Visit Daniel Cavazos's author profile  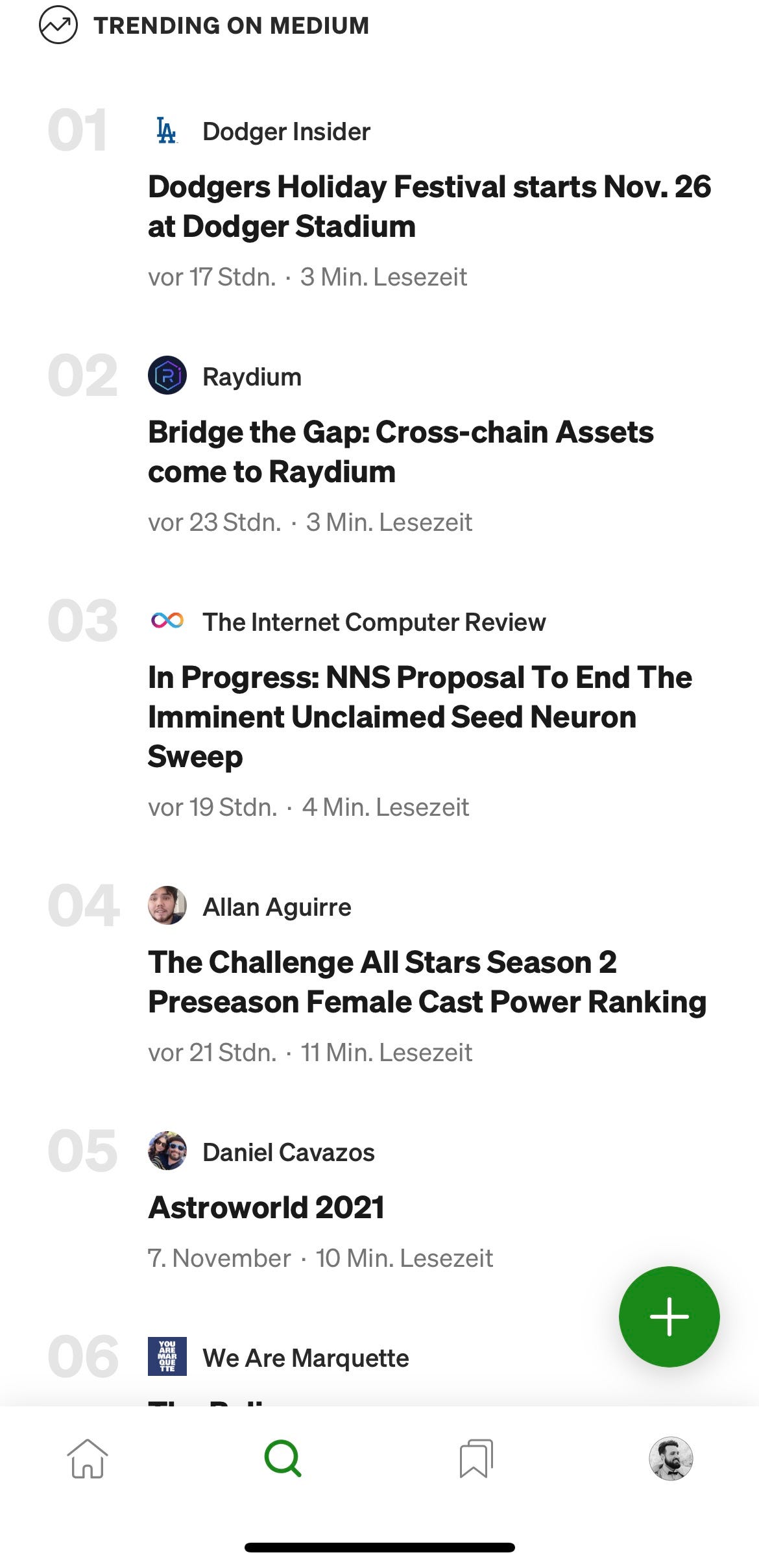click(x=288, y=1152)
